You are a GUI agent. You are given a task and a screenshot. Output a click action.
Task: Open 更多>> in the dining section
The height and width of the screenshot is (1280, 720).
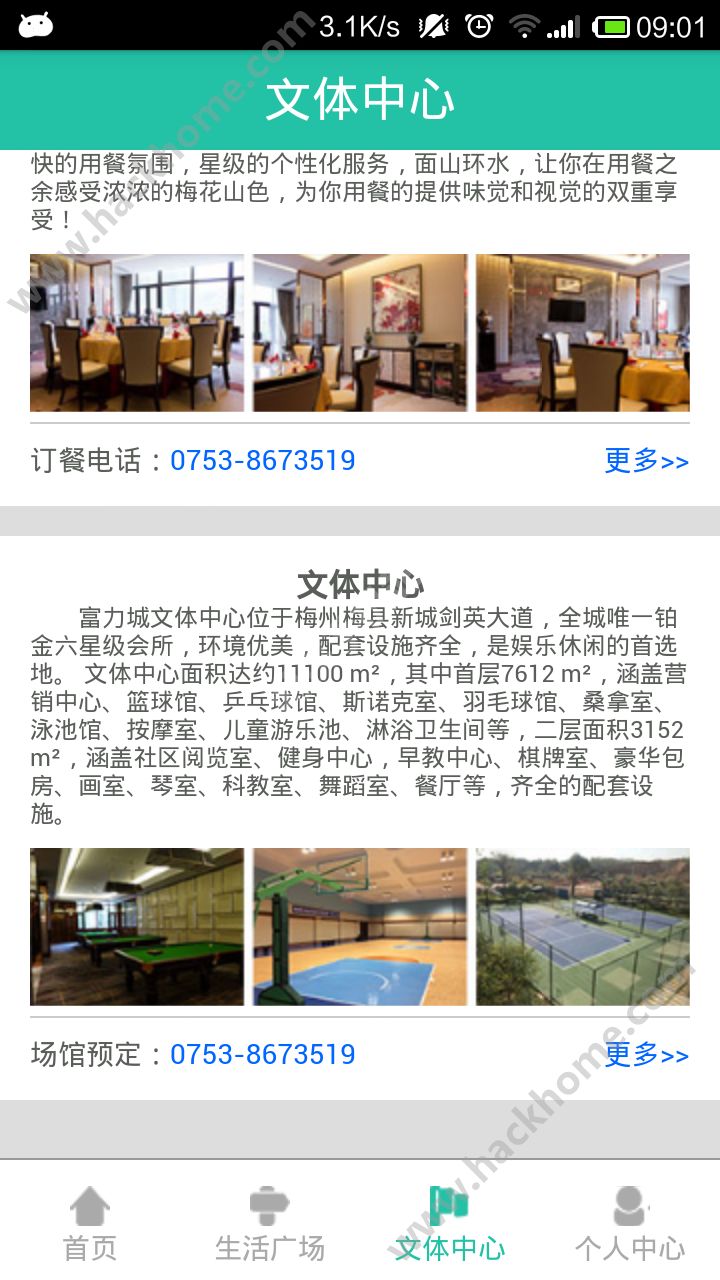tap(647, 461)
